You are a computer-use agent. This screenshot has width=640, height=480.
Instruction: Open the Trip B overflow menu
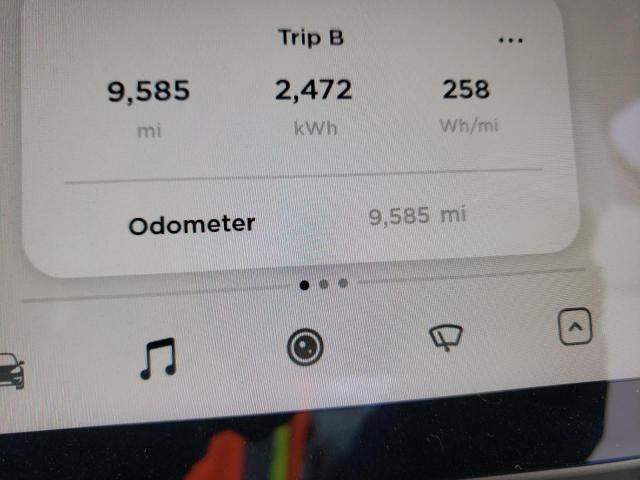tap(510, 40)
